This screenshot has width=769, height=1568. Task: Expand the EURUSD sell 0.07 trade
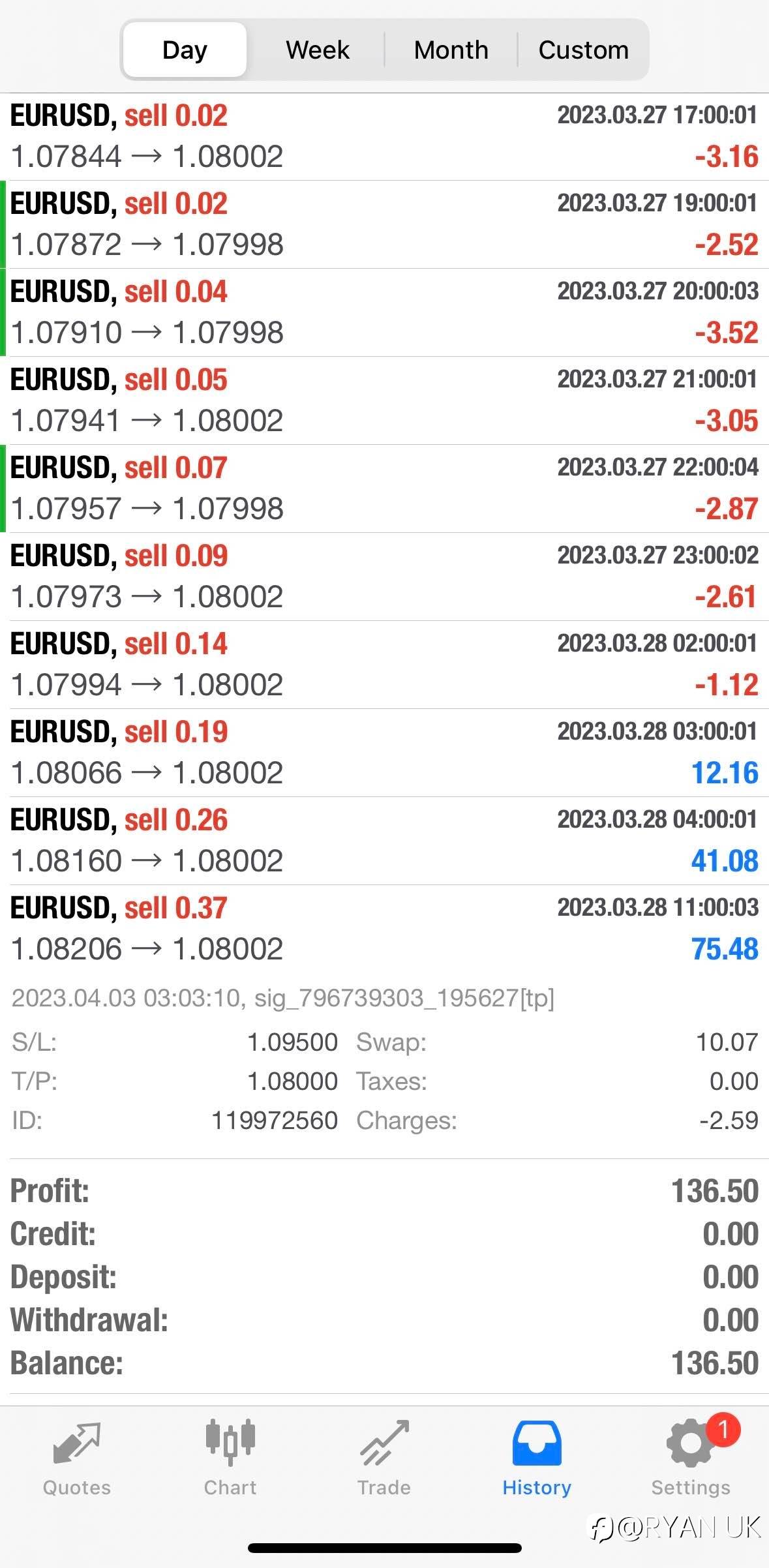[x=384, y=489]
